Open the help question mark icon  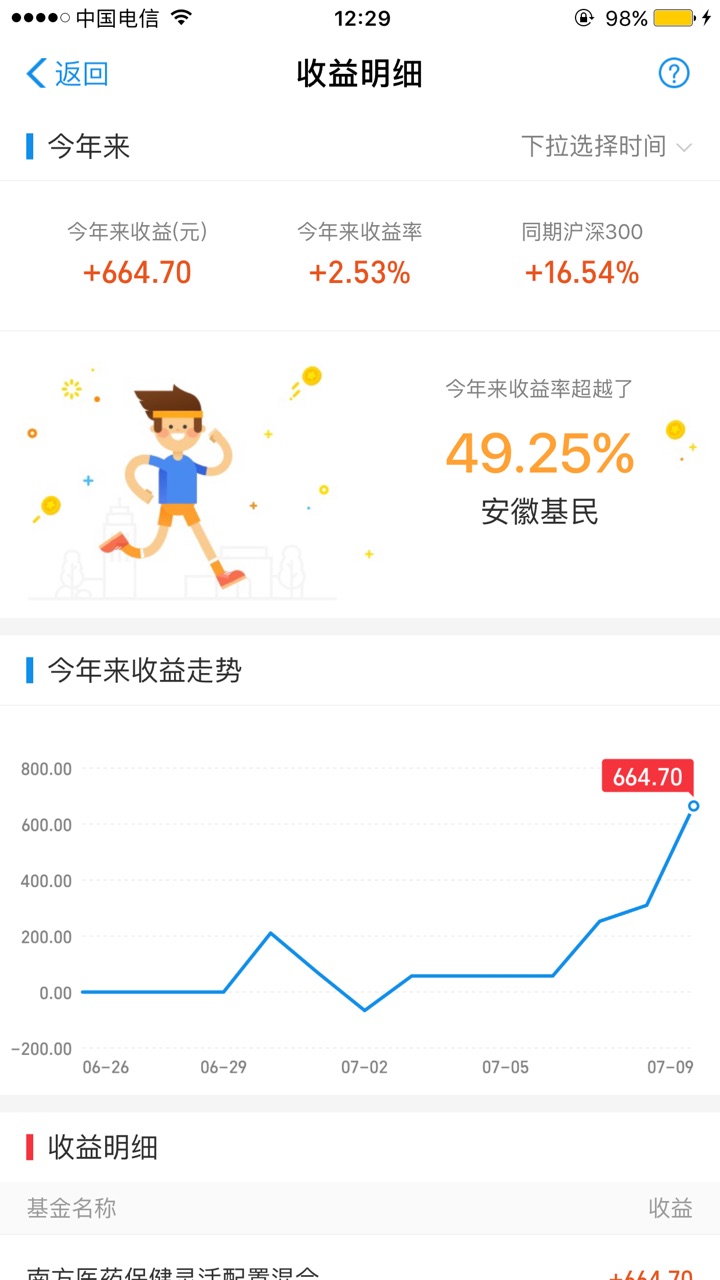[x=674, y=73]
